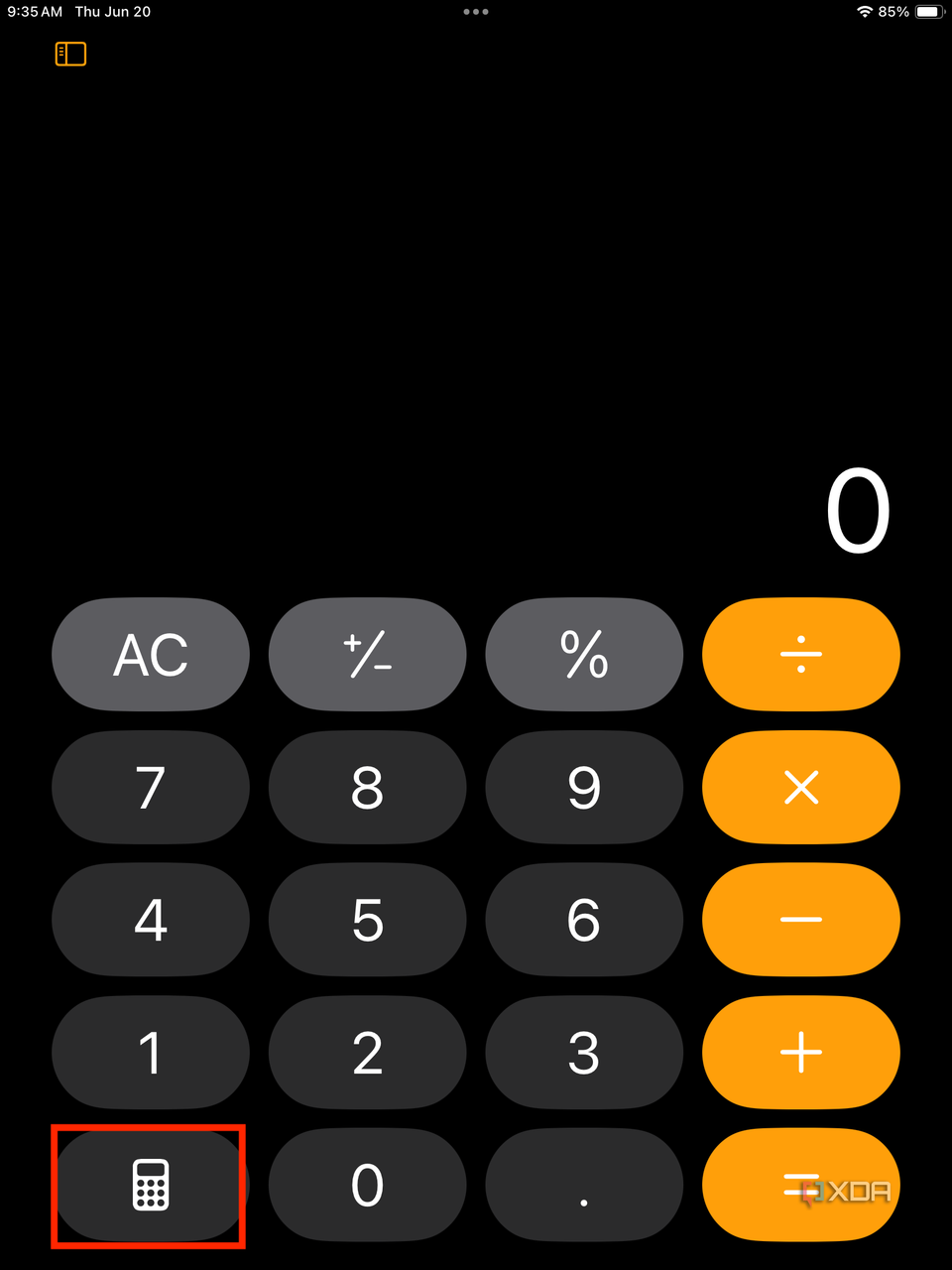Toggle the sign with plus/minus key
This screenshot has height=1270, width=952.
(367, 655)
